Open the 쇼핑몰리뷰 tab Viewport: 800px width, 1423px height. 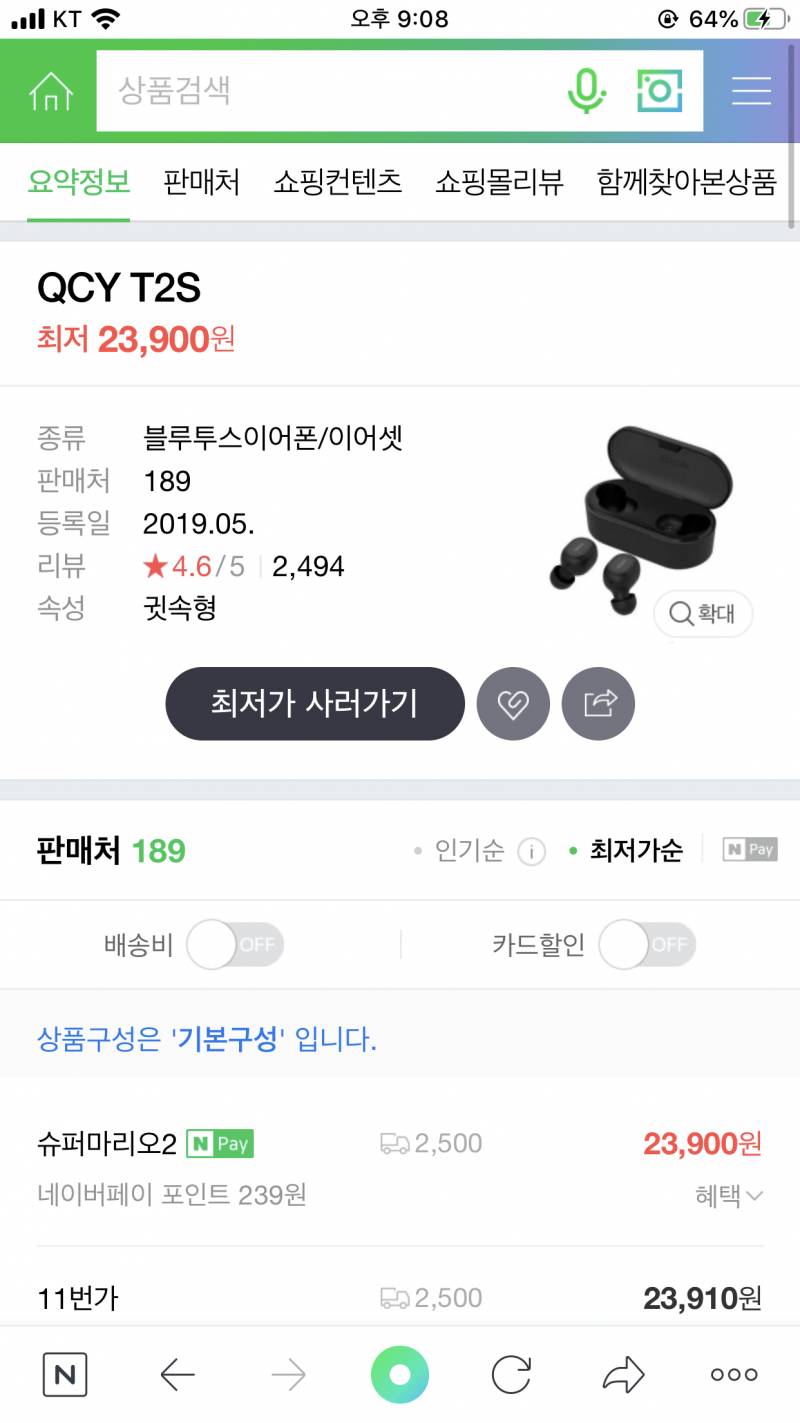[x=500, y=184]
